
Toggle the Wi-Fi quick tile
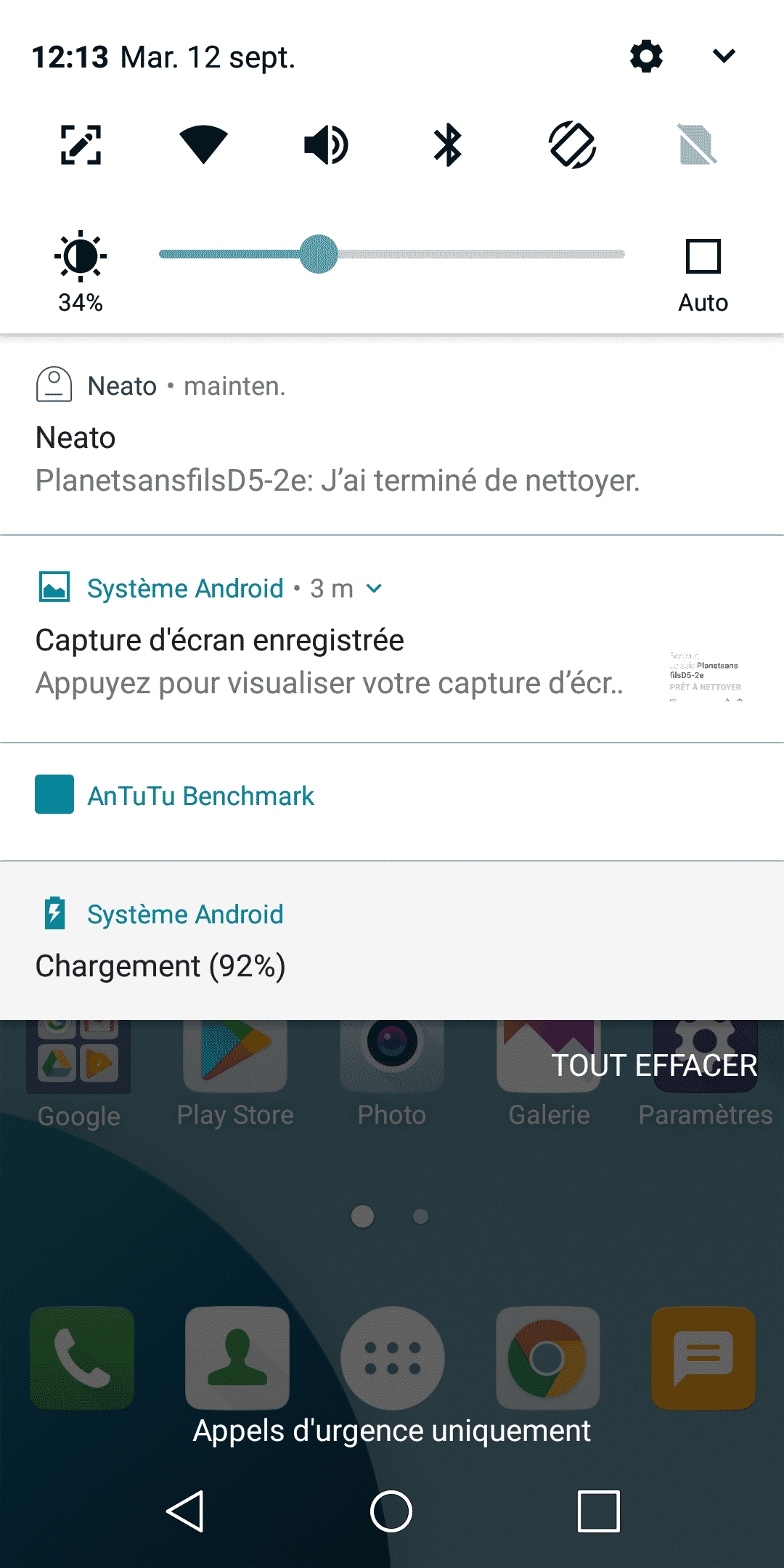pyautogui.click(x=203, y=144)
